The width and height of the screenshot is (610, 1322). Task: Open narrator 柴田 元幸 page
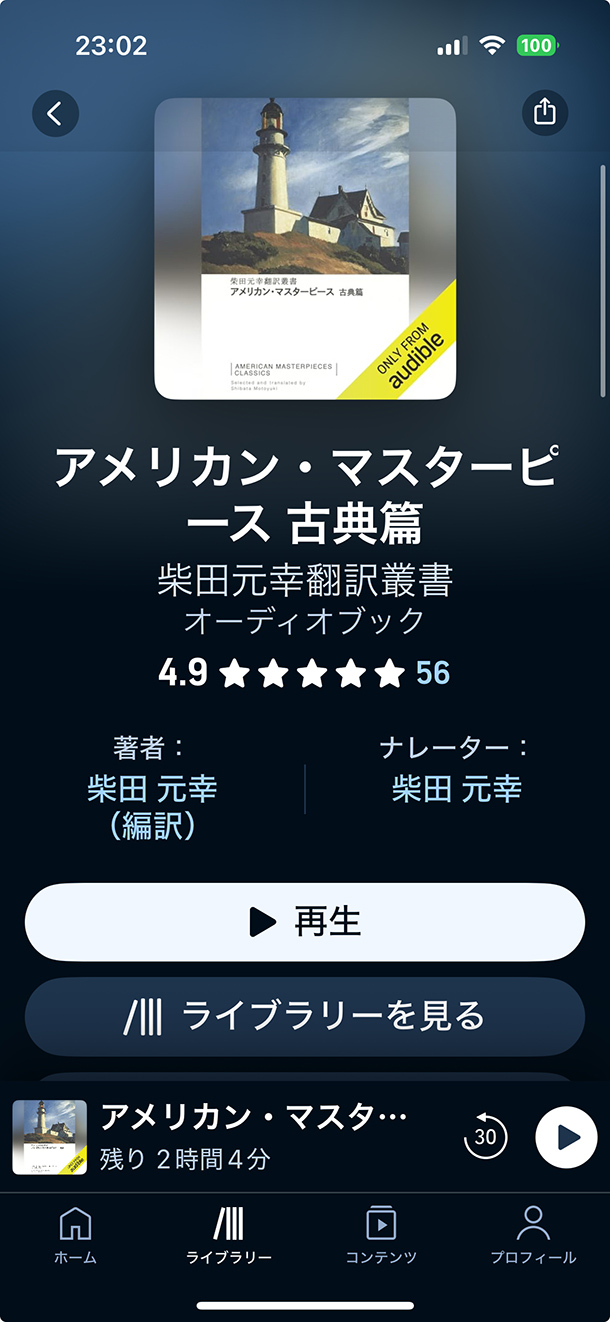[456, 789]
